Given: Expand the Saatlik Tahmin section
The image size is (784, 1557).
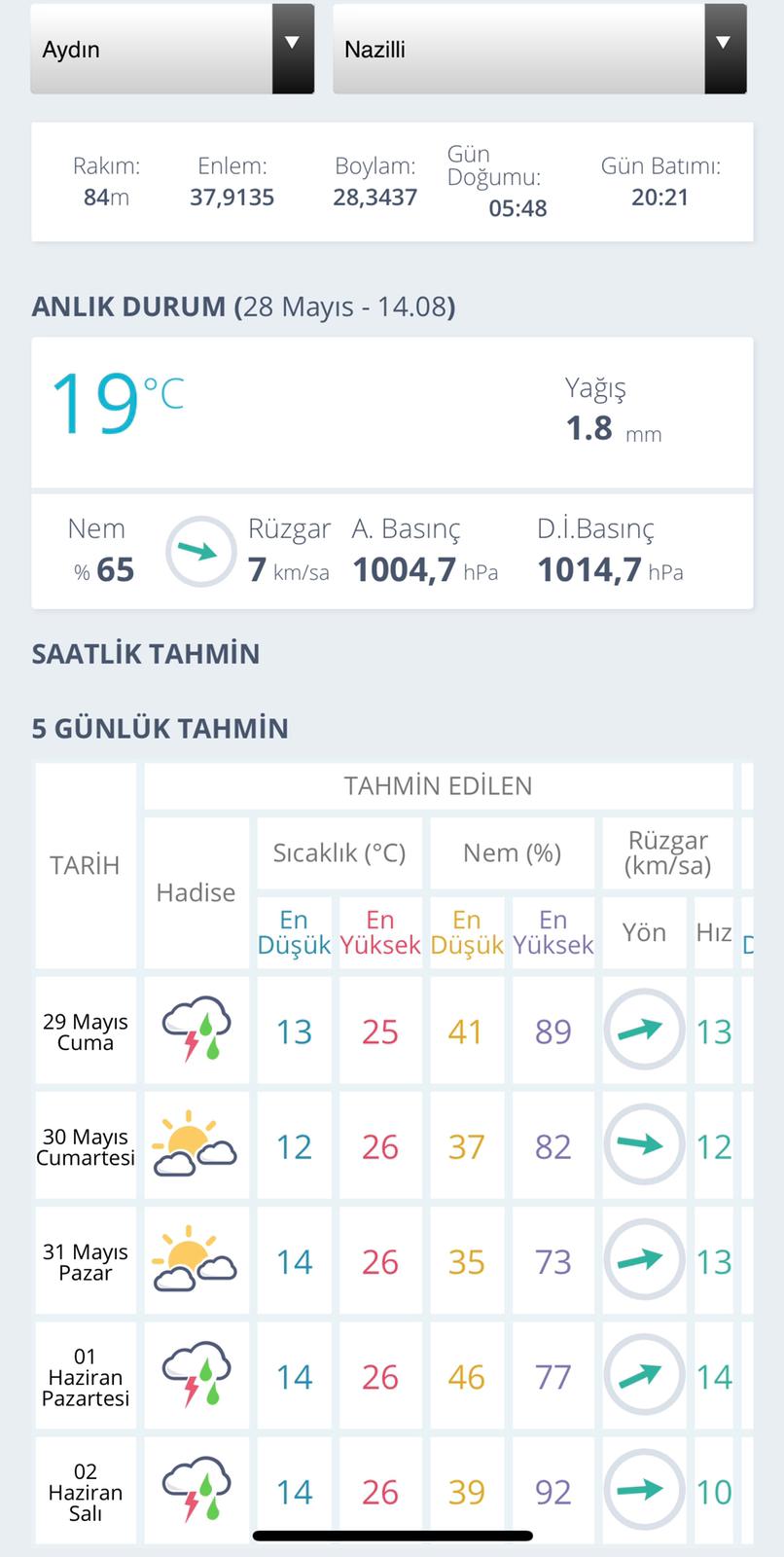Looking at the screenshot, I should [146, 654].
